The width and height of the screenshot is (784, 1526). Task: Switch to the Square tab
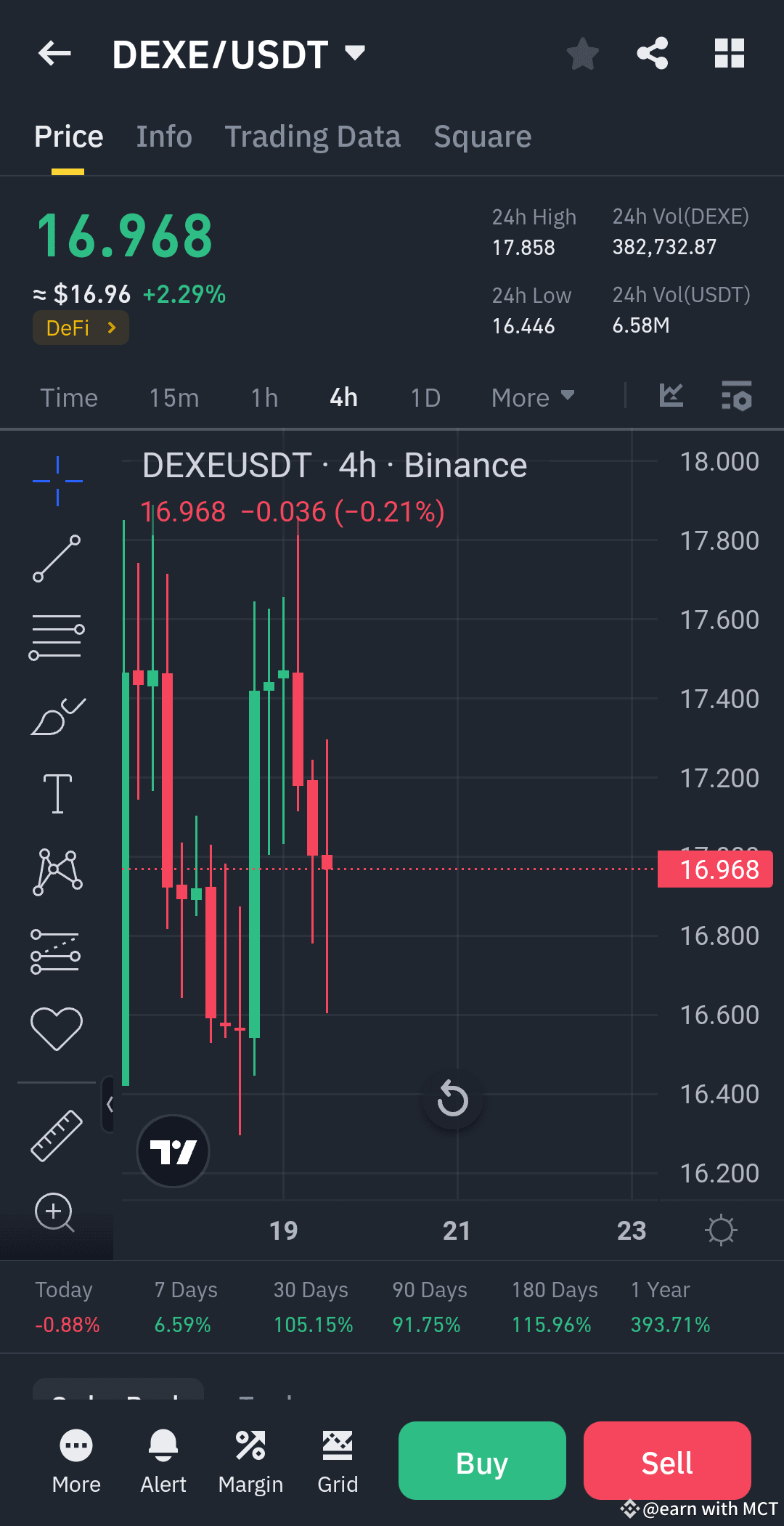[482, 136]
